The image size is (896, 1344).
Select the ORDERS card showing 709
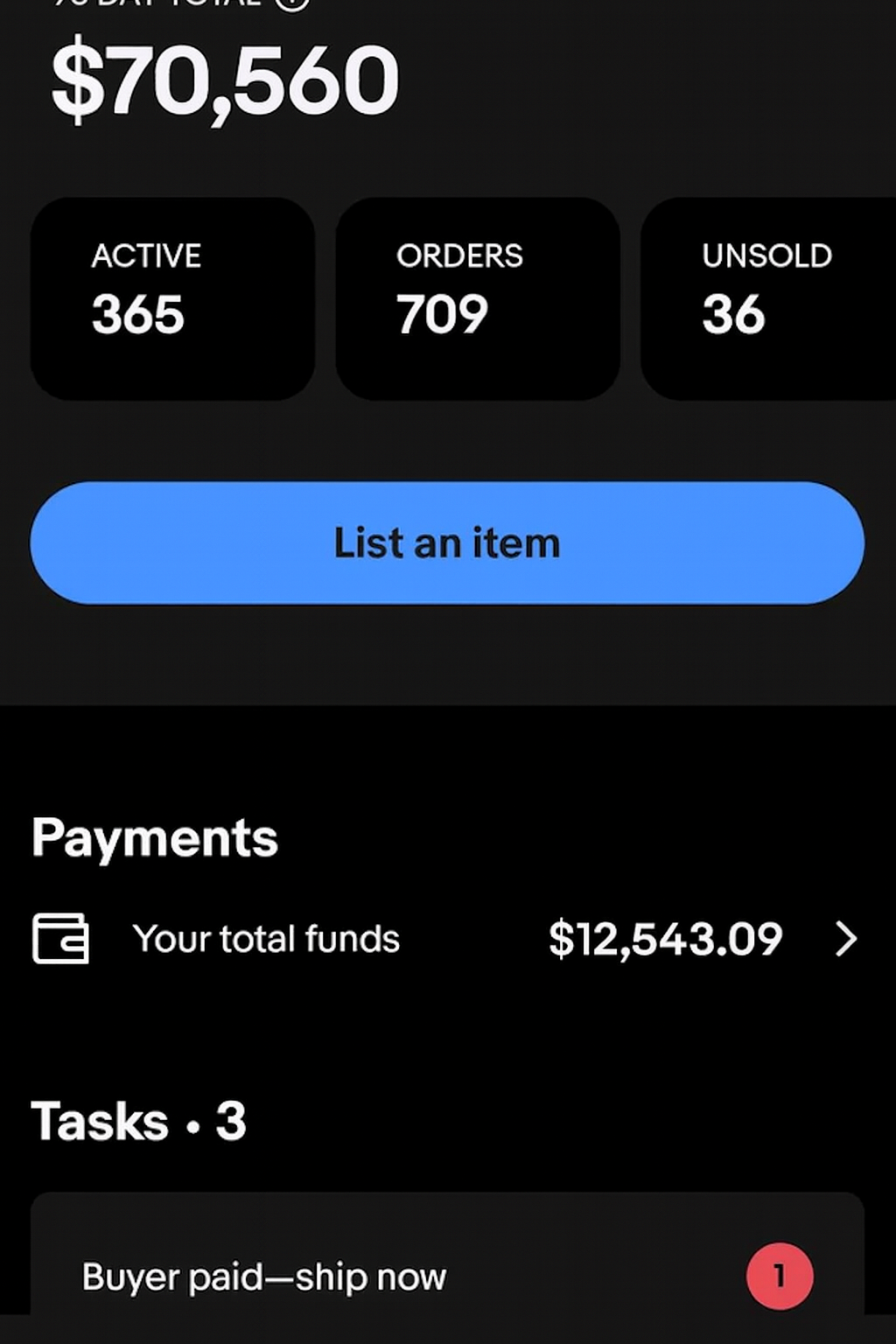click(x=477, y=297)
